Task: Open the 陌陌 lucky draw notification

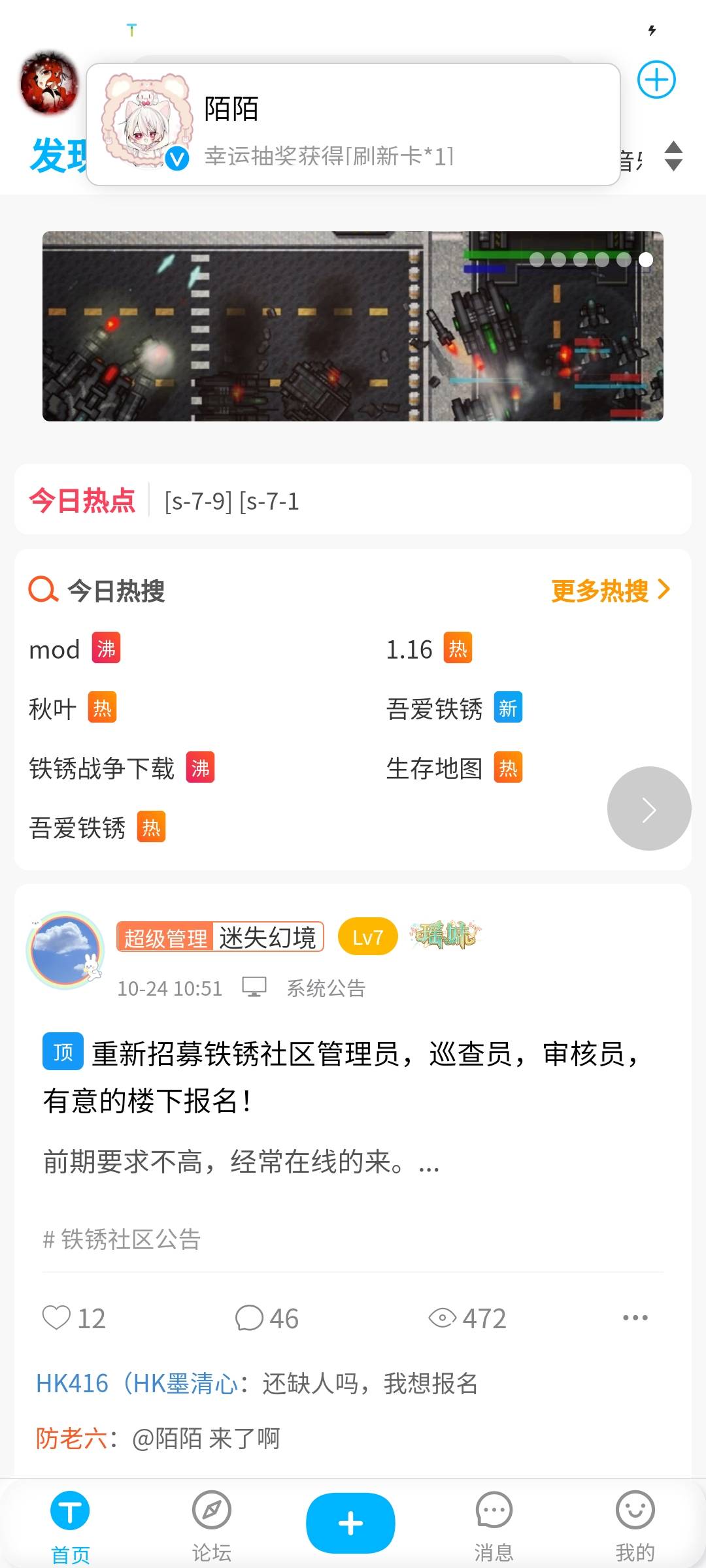Action: click(x=353, y=124)
